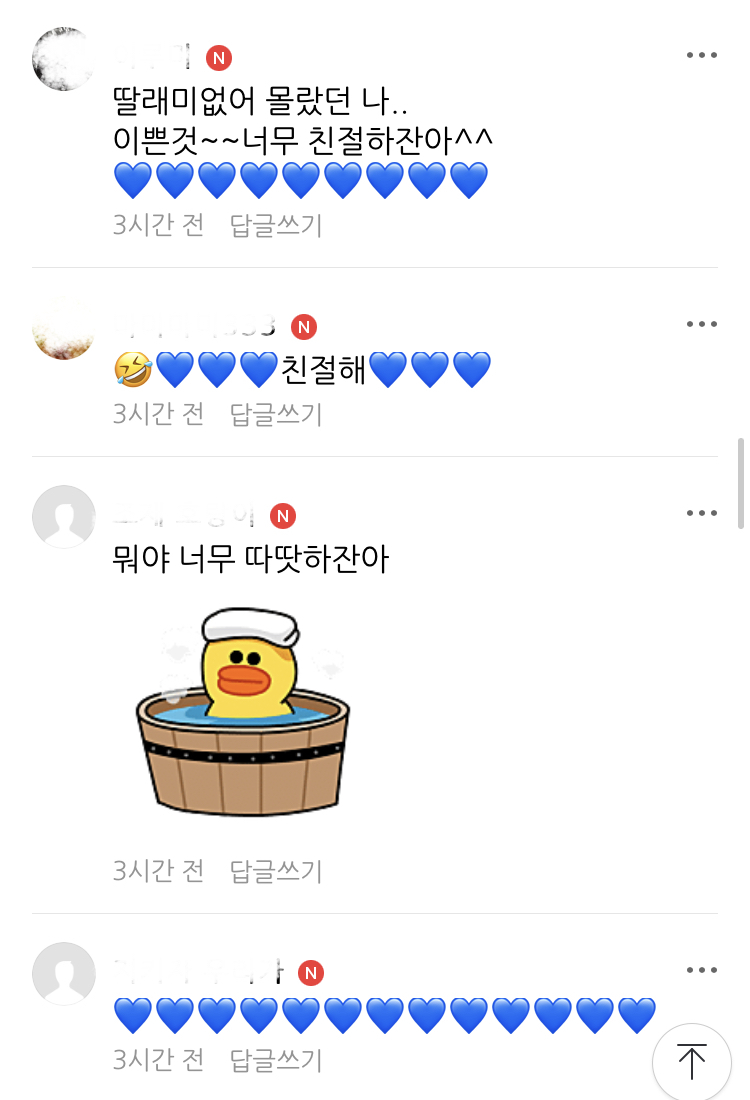750x1100 pixels.
Task: Click the three-dot menu on the bottom comment
Action: point(702,969)
